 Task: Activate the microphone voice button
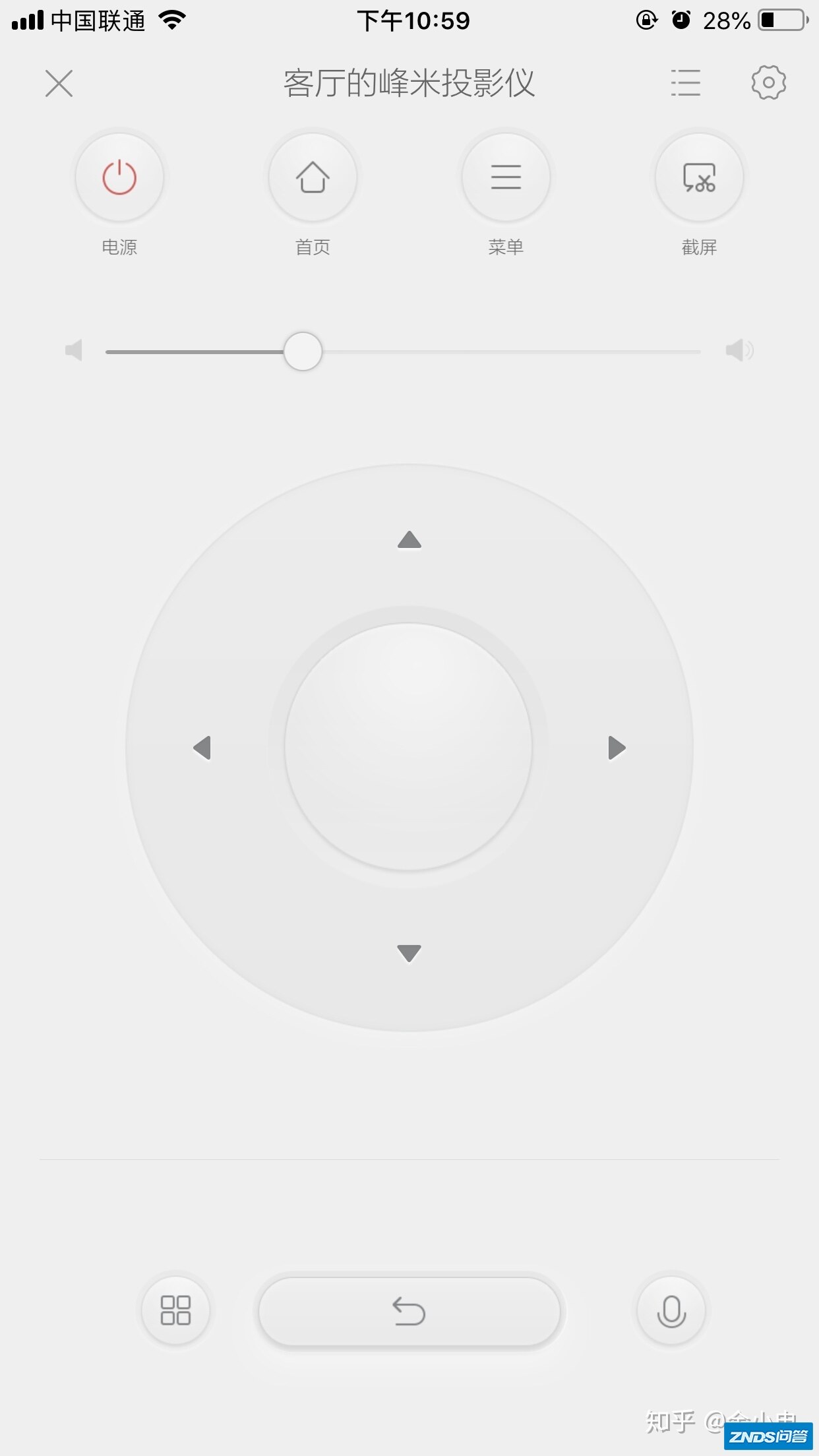point(671,1310)
